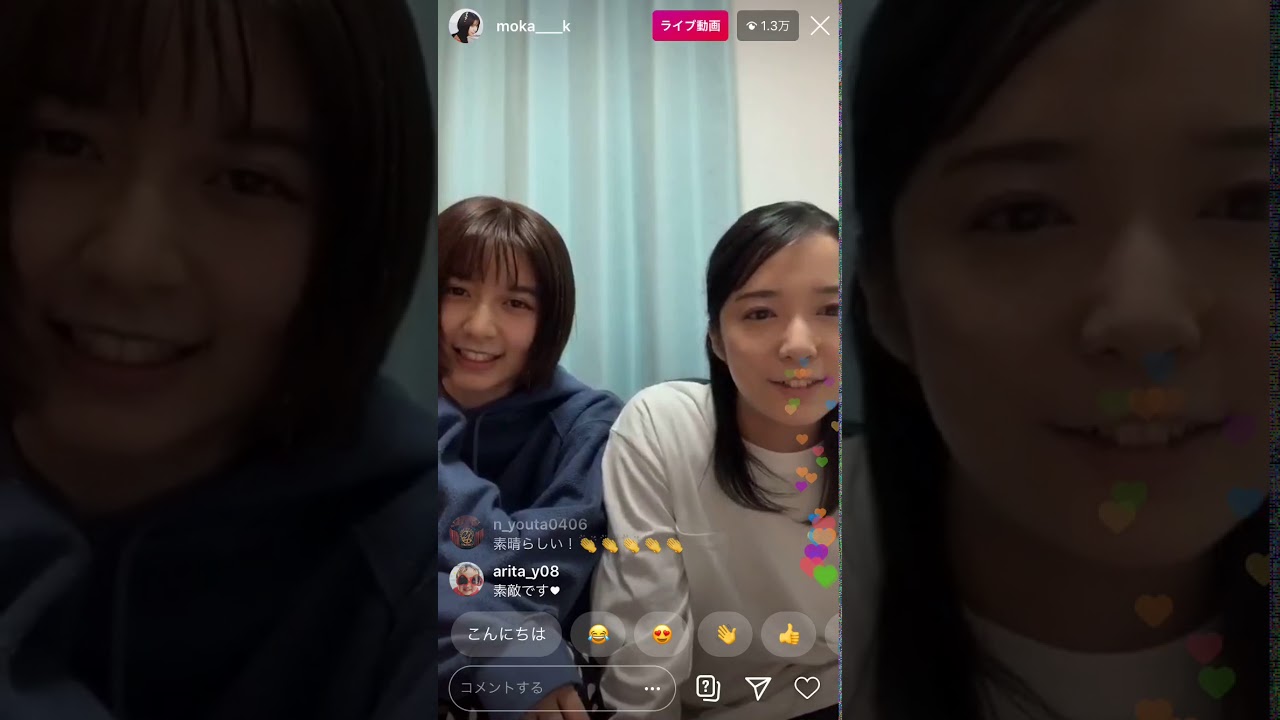Ask a question with the question icon
The width and height of the screenshot is (1280, 720).
(707, 688)
